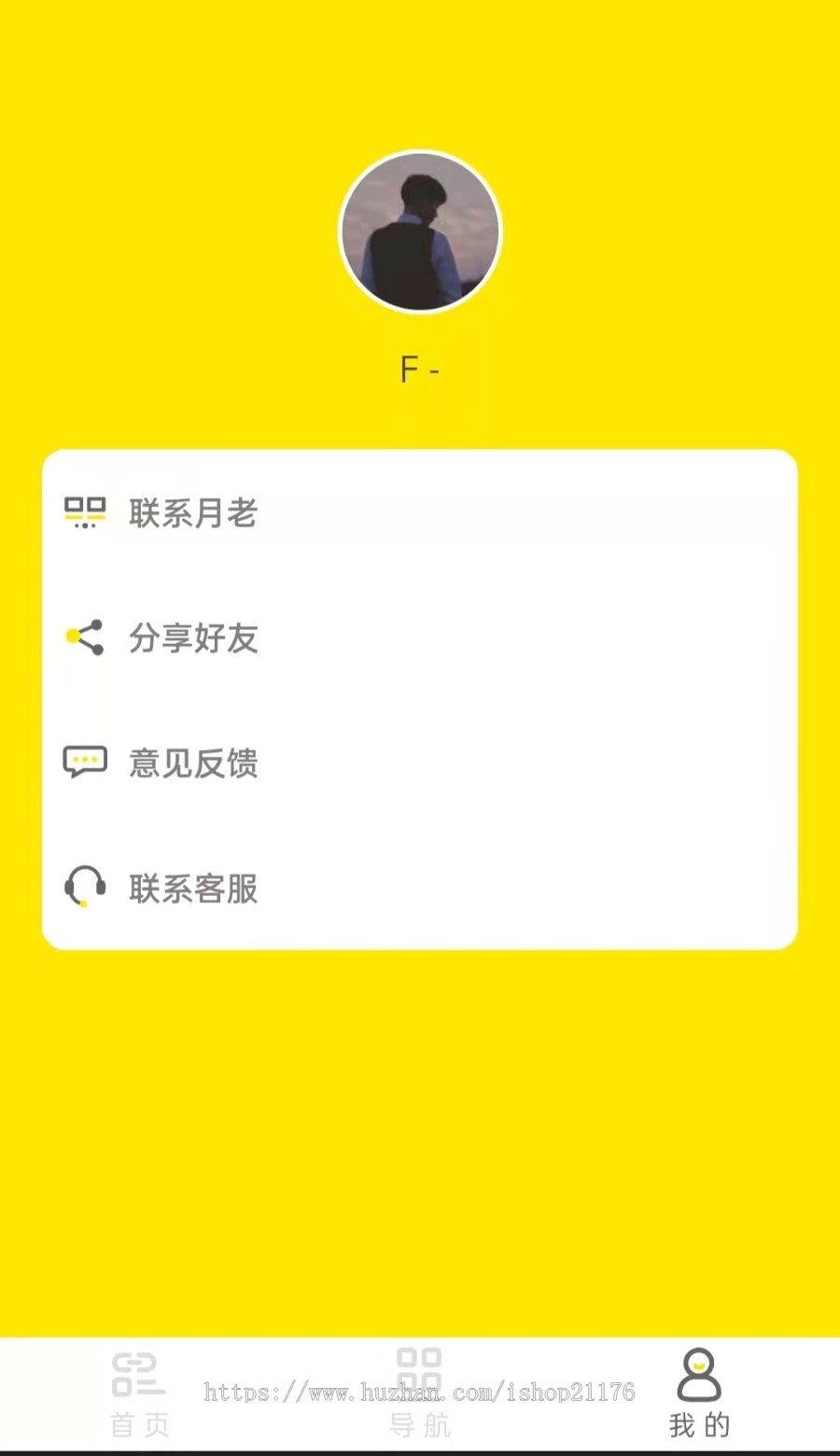Open 意见反馈 feedback option
Image resolution: width=840 pixels, height=1456 pixels.
tap(193, 763)
